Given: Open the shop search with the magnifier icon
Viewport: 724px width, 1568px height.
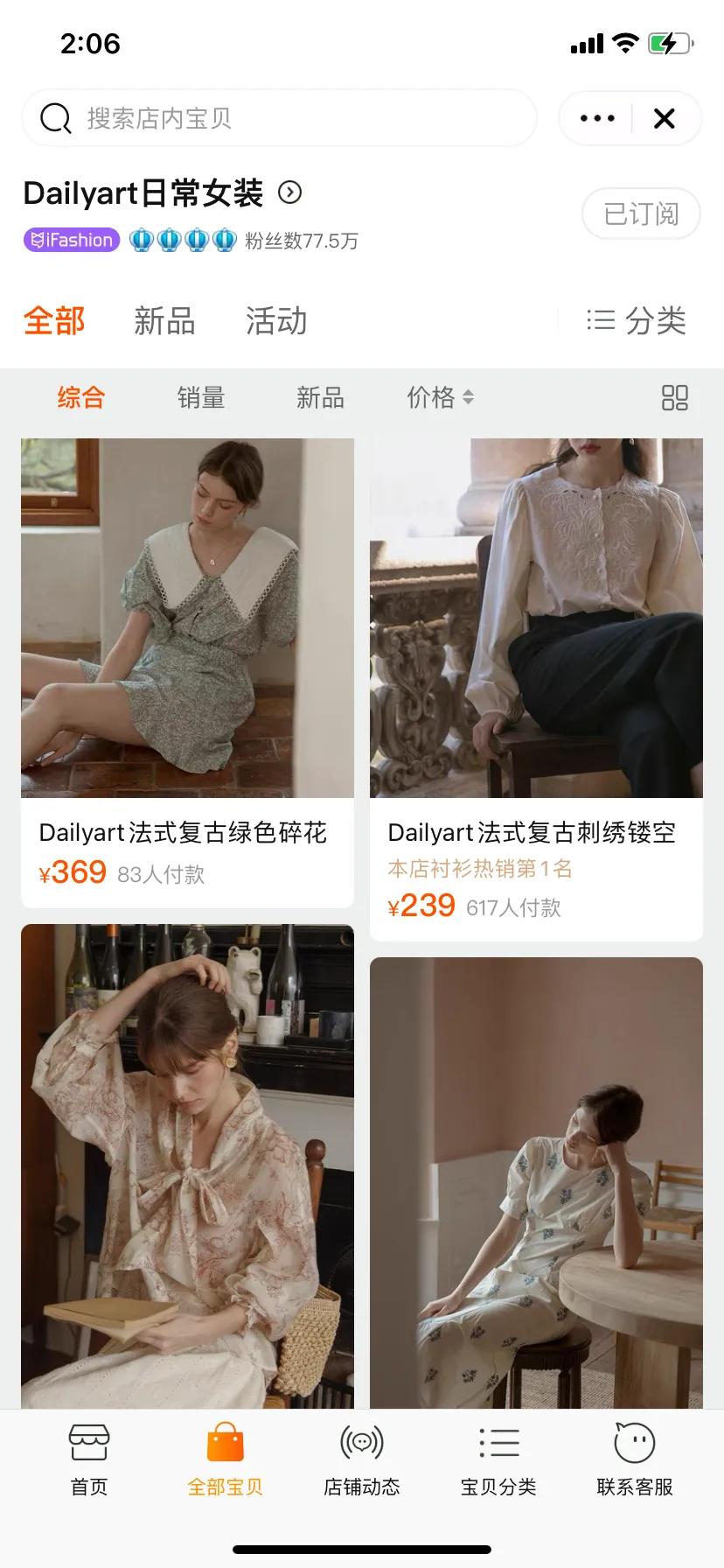Looking at the screenshot, I should [x=55, y=118].
